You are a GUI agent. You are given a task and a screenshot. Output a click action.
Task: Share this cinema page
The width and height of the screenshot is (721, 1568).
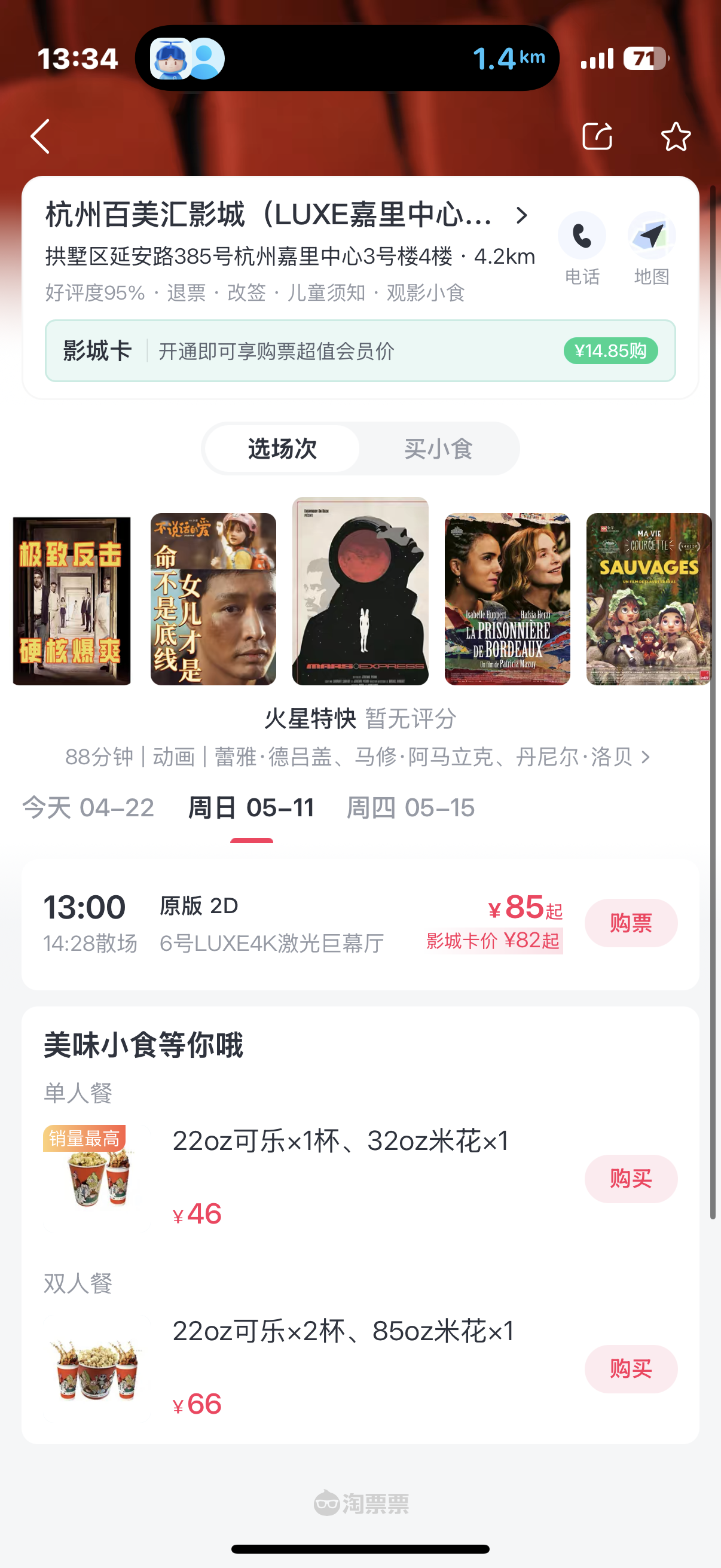coord(597,136)
